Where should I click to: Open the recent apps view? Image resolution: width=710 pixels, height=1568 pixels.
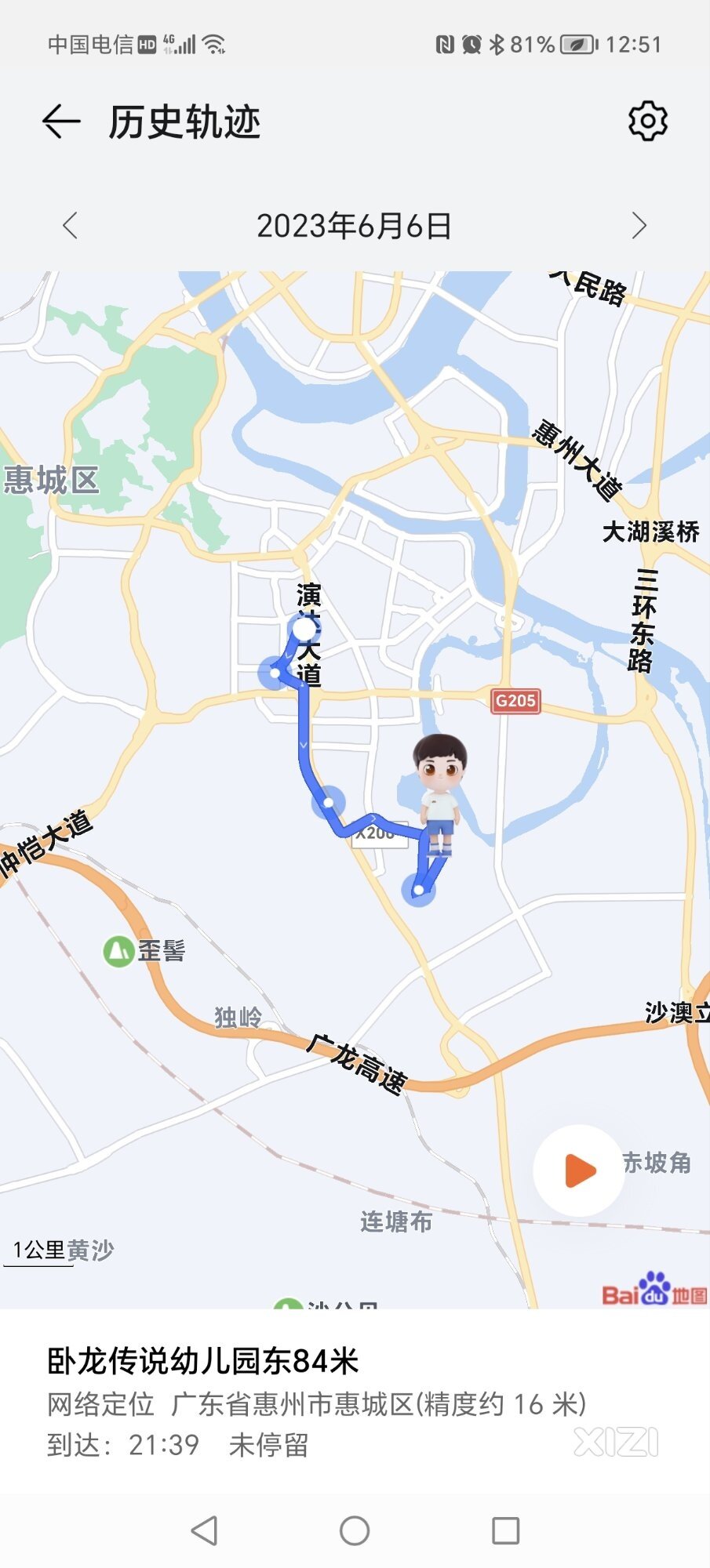point(505,1530)
